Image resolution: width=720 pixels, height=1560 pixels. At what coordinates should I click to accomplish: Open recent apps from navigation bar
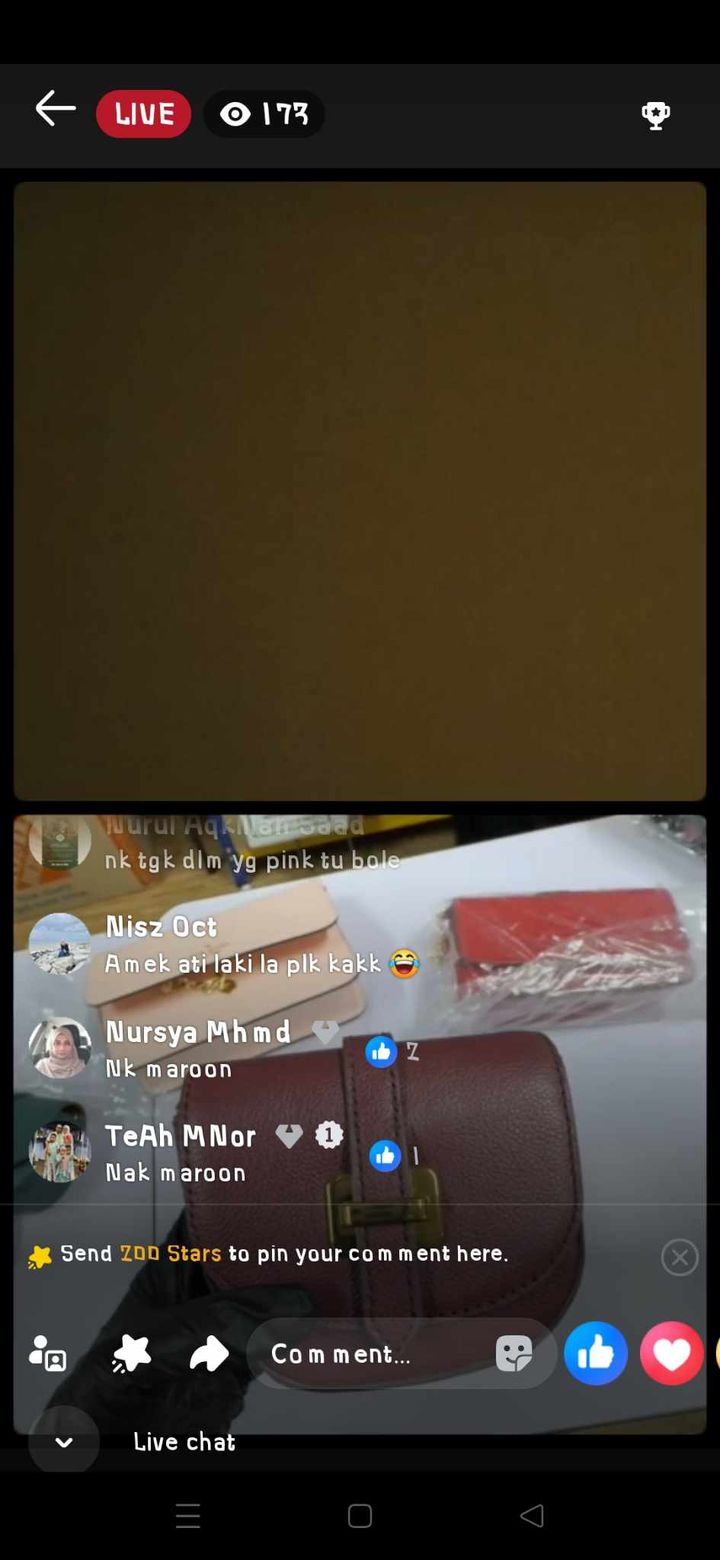[188, 1516]
